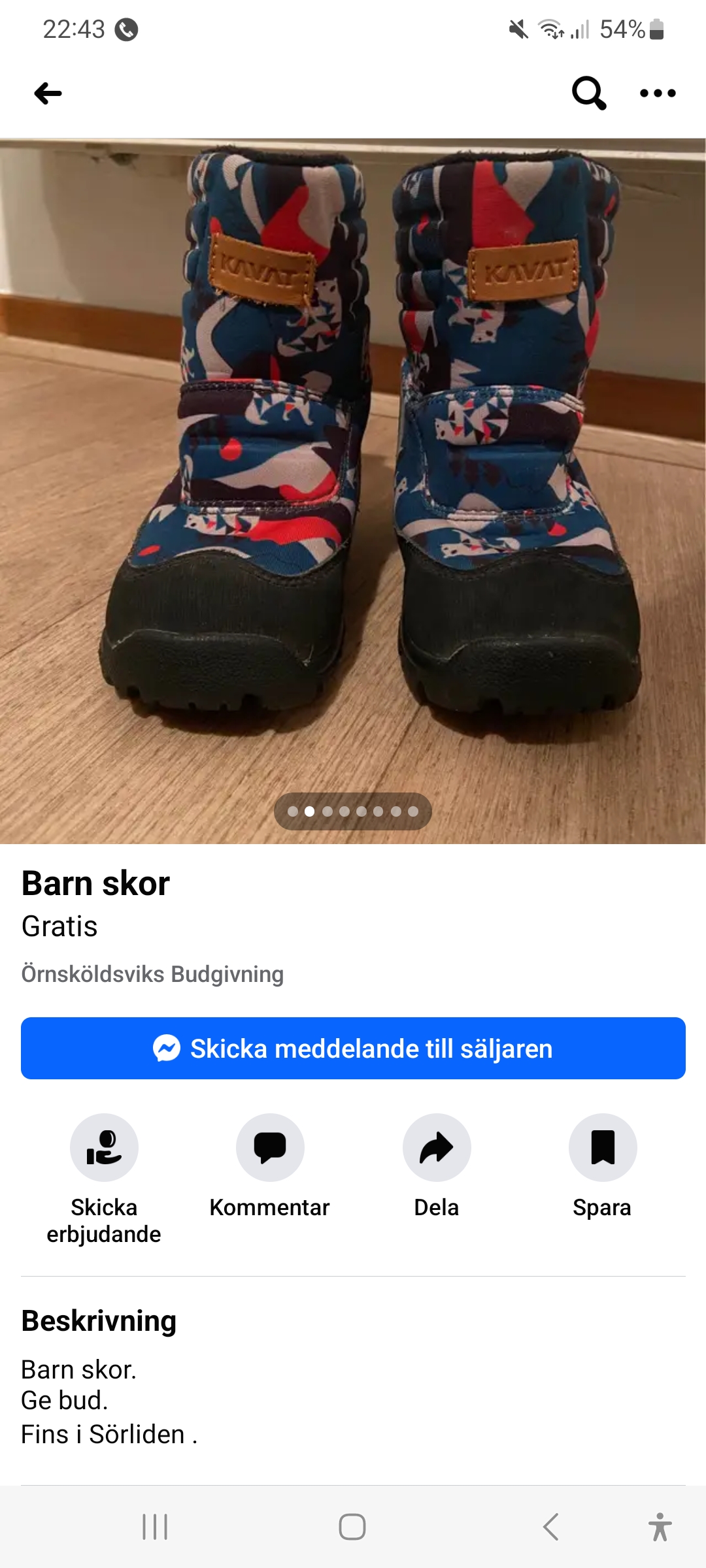
Task: Open the search magnifier icon
Action: pyautogui.click(x=588, y=93)
